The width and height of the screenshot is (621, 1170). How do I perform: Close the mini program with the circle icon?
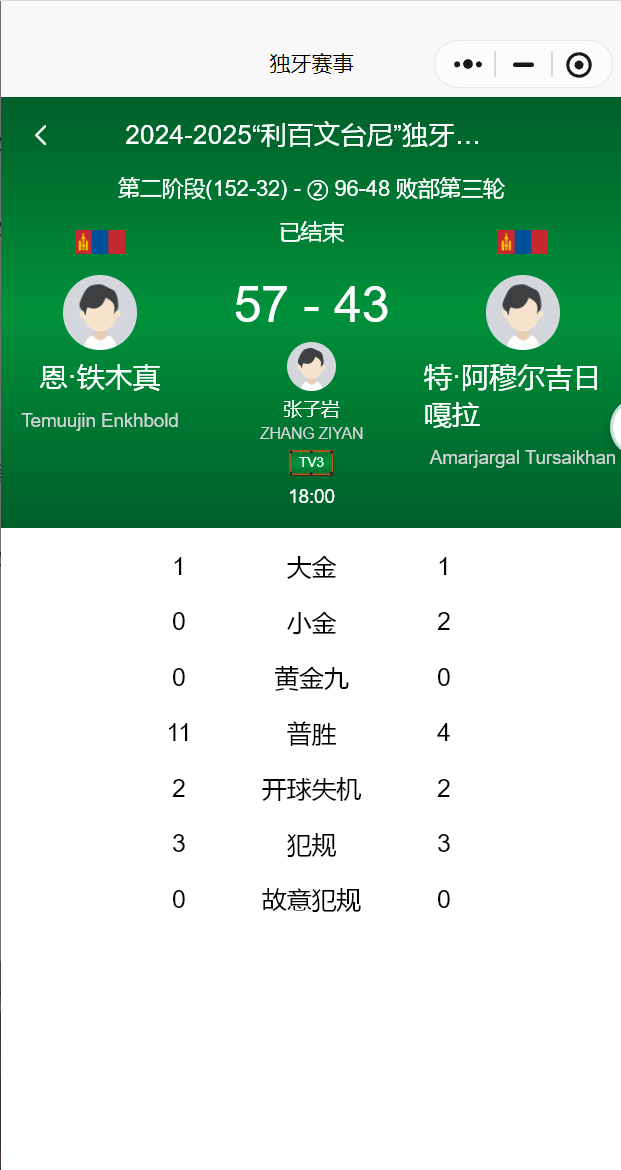(x=579, y=65)
